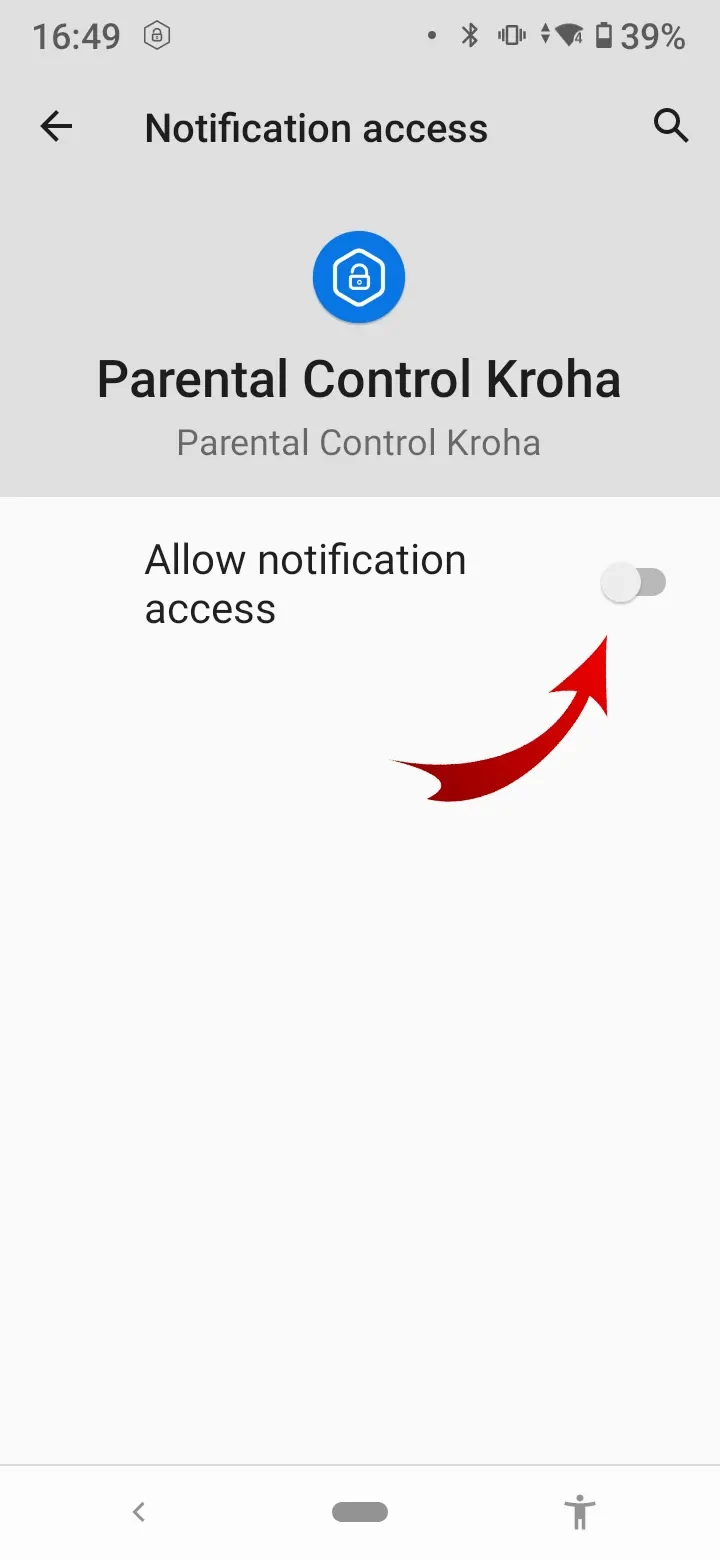Image resolution: width=720 pixels, height=1560 pixels.
Task: Go to home via navigation pill
Action: pyautogui.click(x=360, y=1511)
